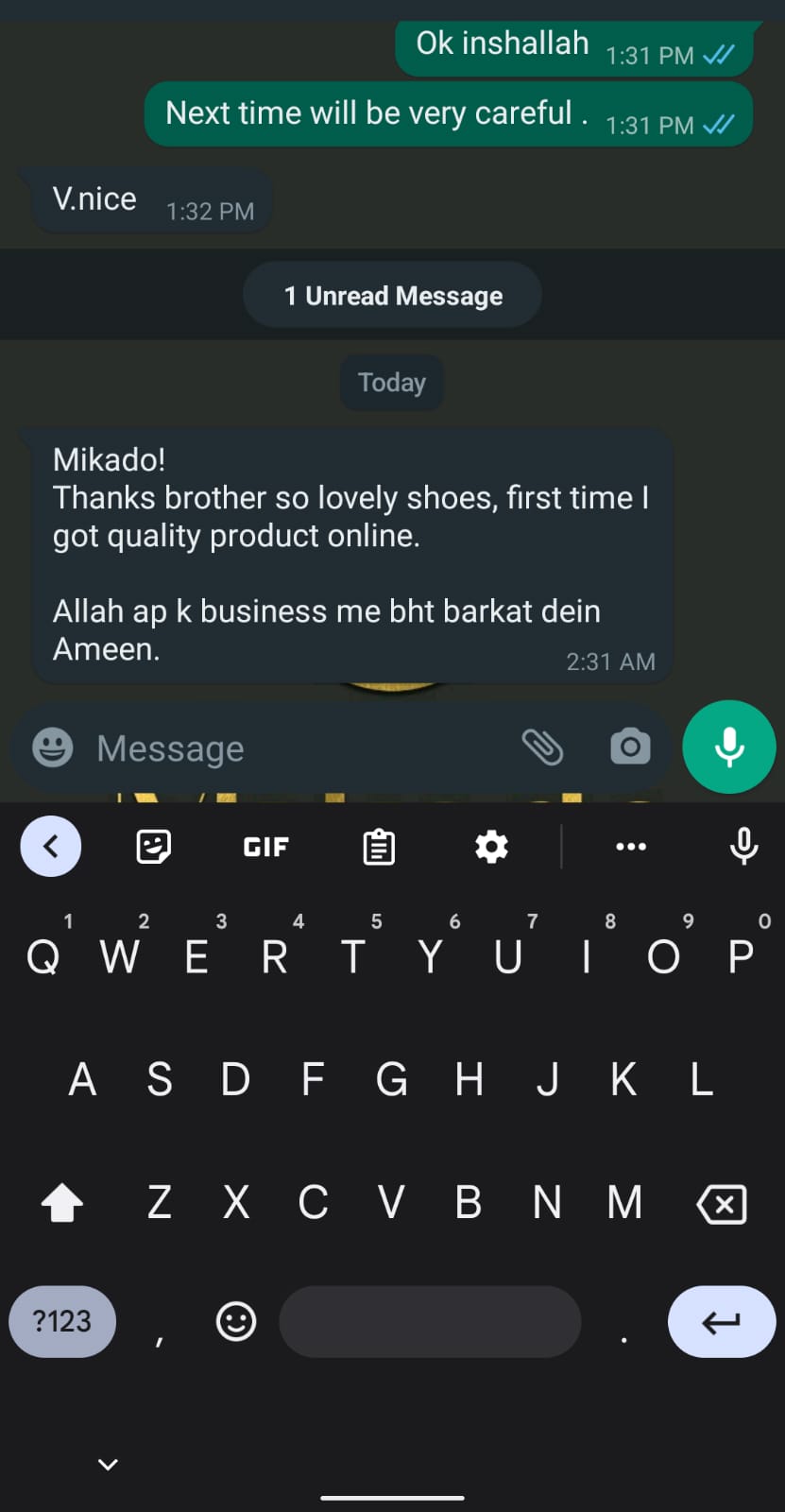Switch to the ?123 symbols keyboard
Viewport: 785px width, 1512px height.
pos(62,1321)
